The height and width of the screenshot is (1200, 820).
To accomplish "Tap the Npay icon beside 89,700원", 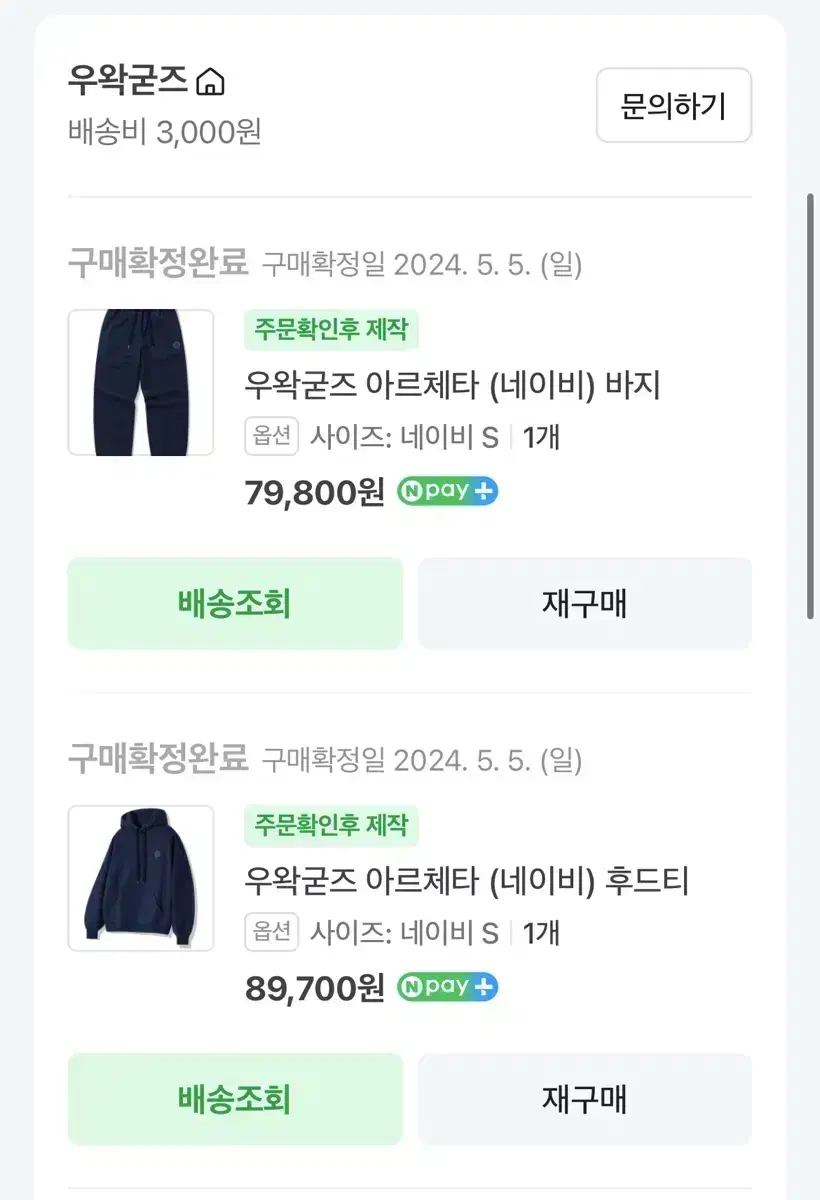I will click(446, 987).
